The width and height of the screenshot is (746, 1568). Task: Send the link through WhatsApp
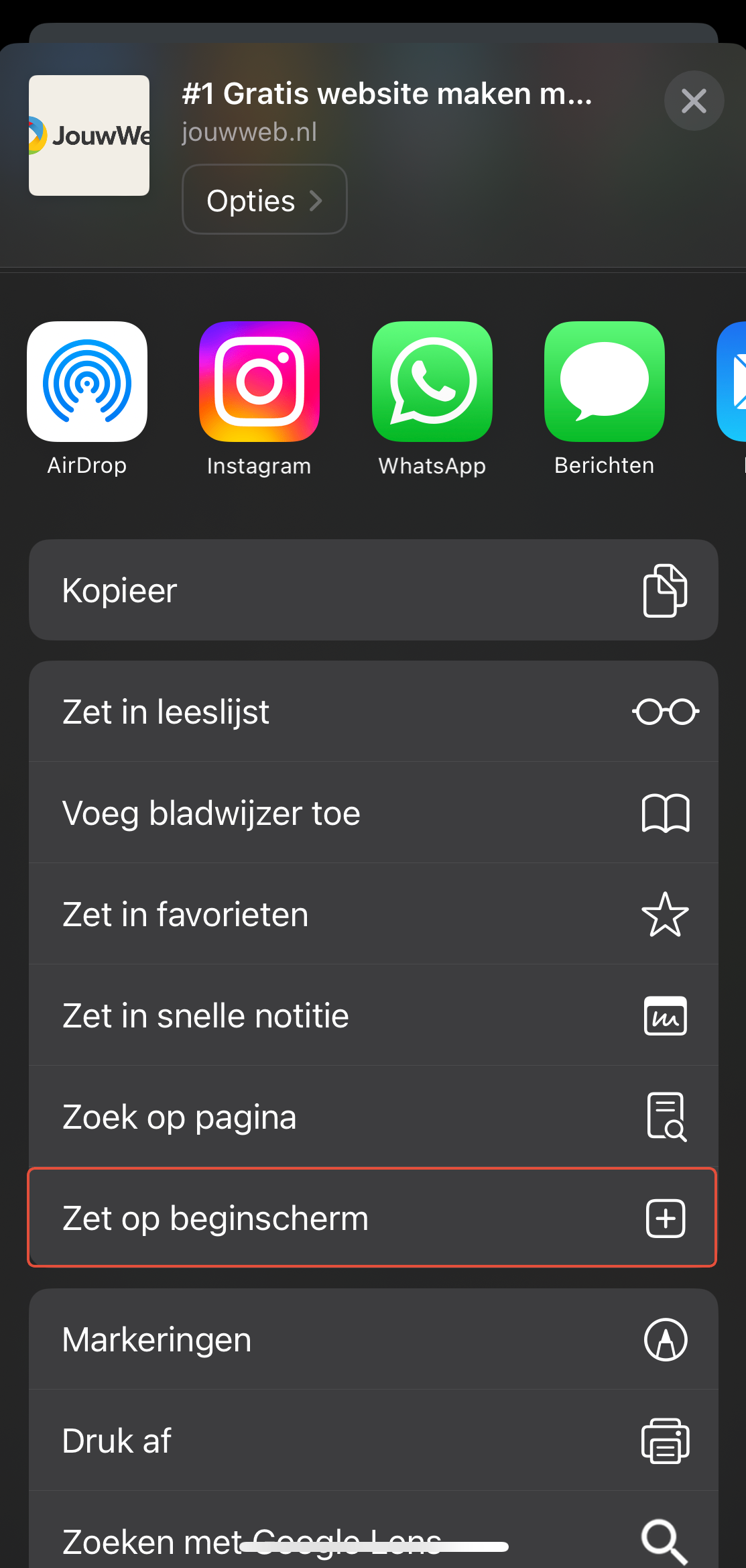(432, 382)
